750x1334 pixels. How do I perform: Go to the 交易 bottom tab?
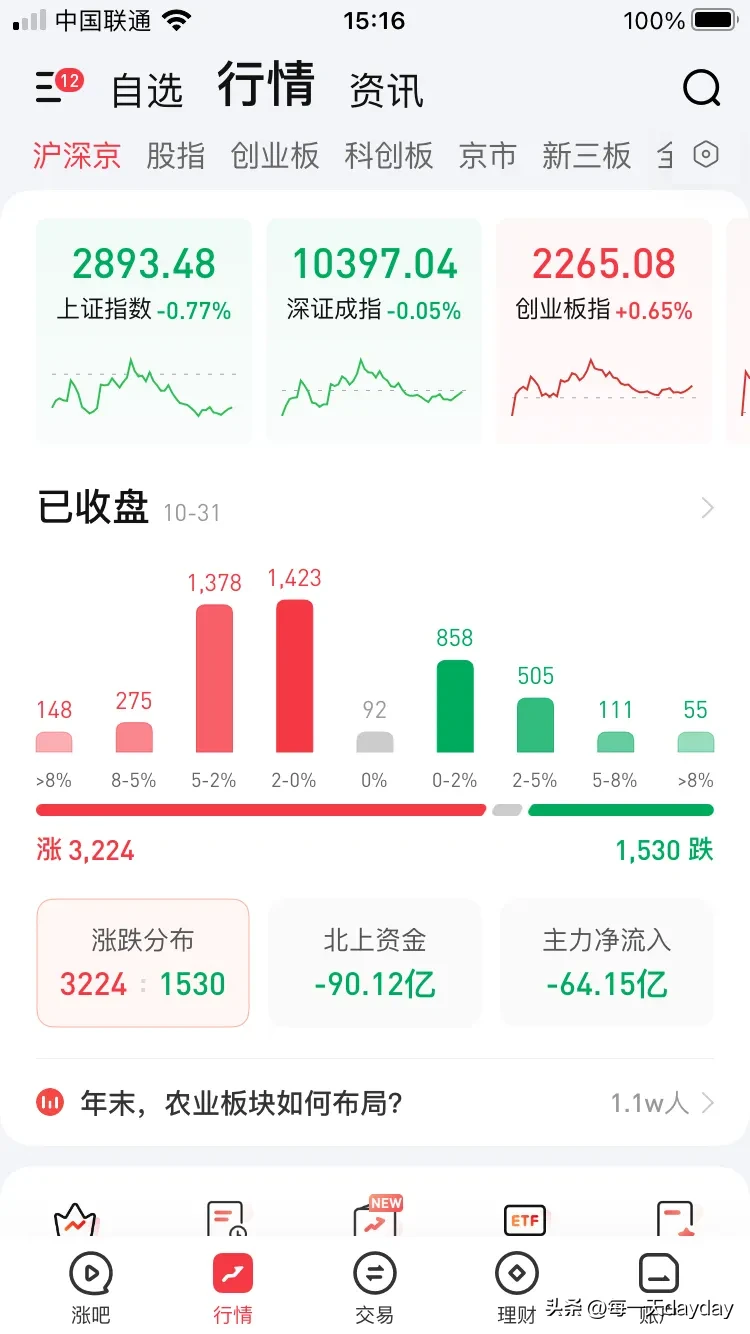[x=375, y=1288]
